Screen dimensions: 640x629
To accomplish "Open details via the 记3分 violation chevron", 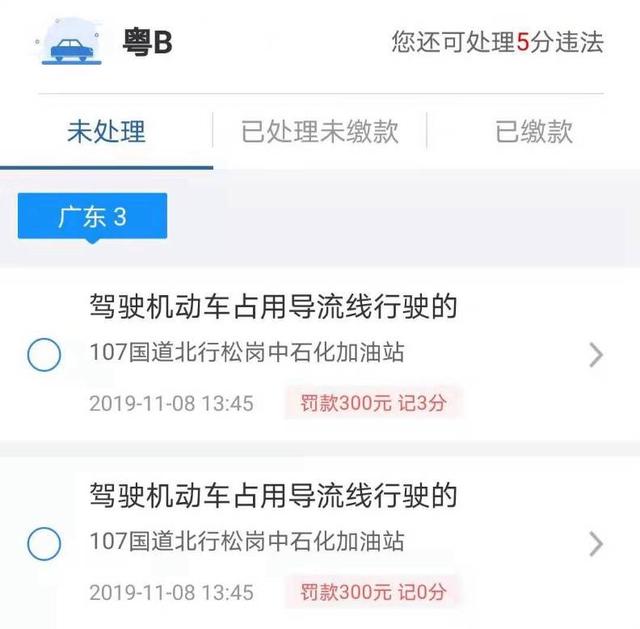I will 596,354.
